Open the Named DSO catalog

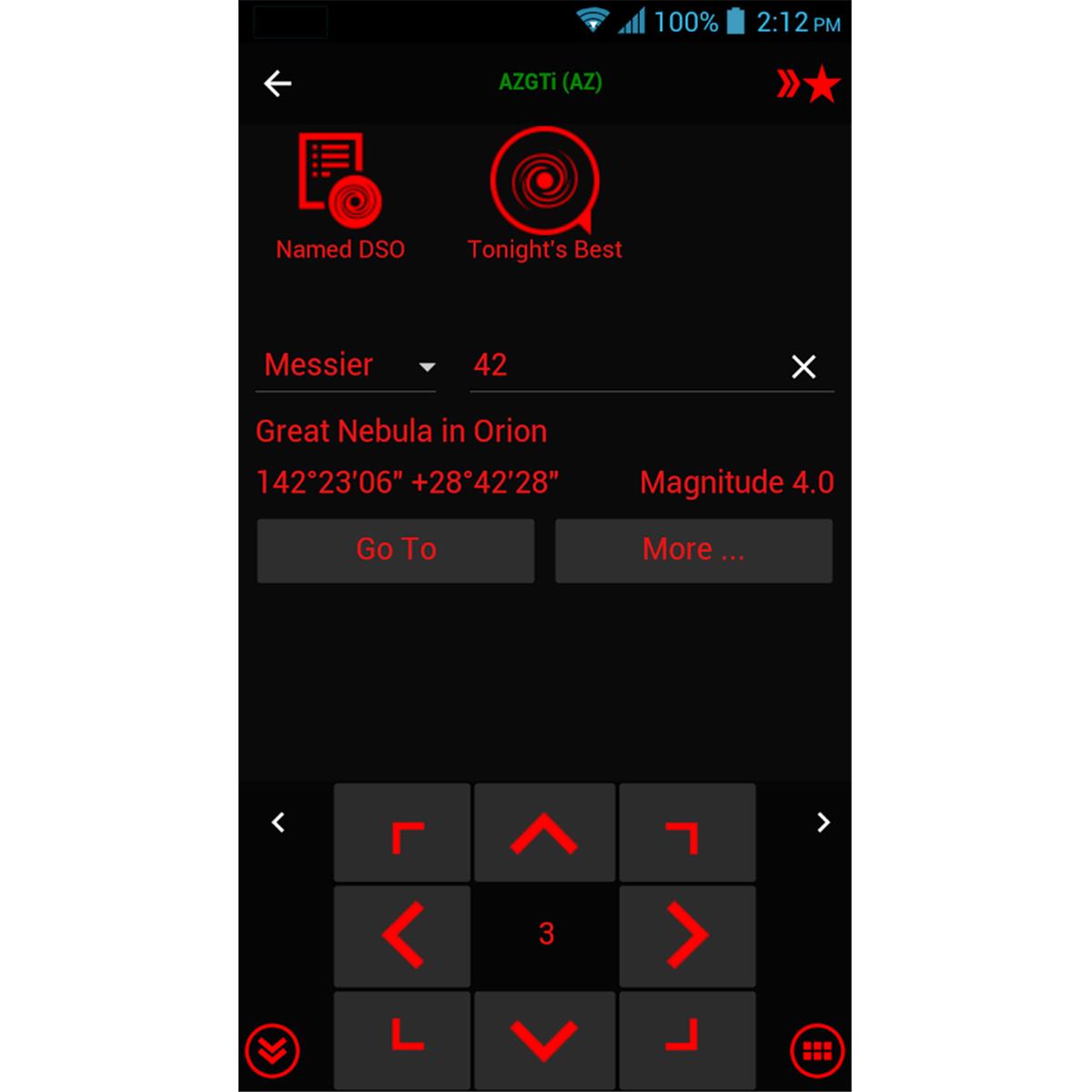(x=340, y=197)
